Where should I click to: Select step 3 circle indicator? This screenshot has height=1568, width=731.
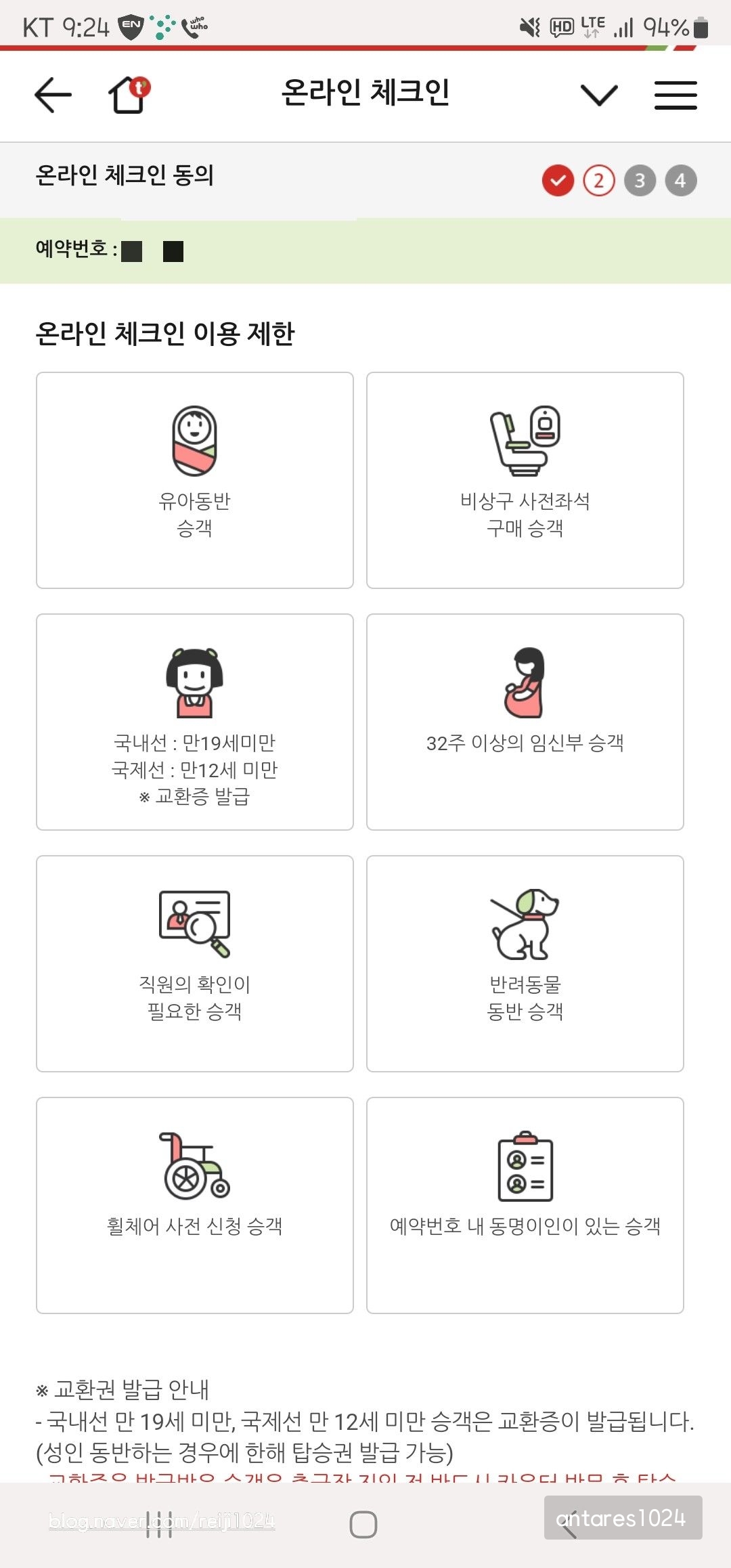click(x=640, y=181)
